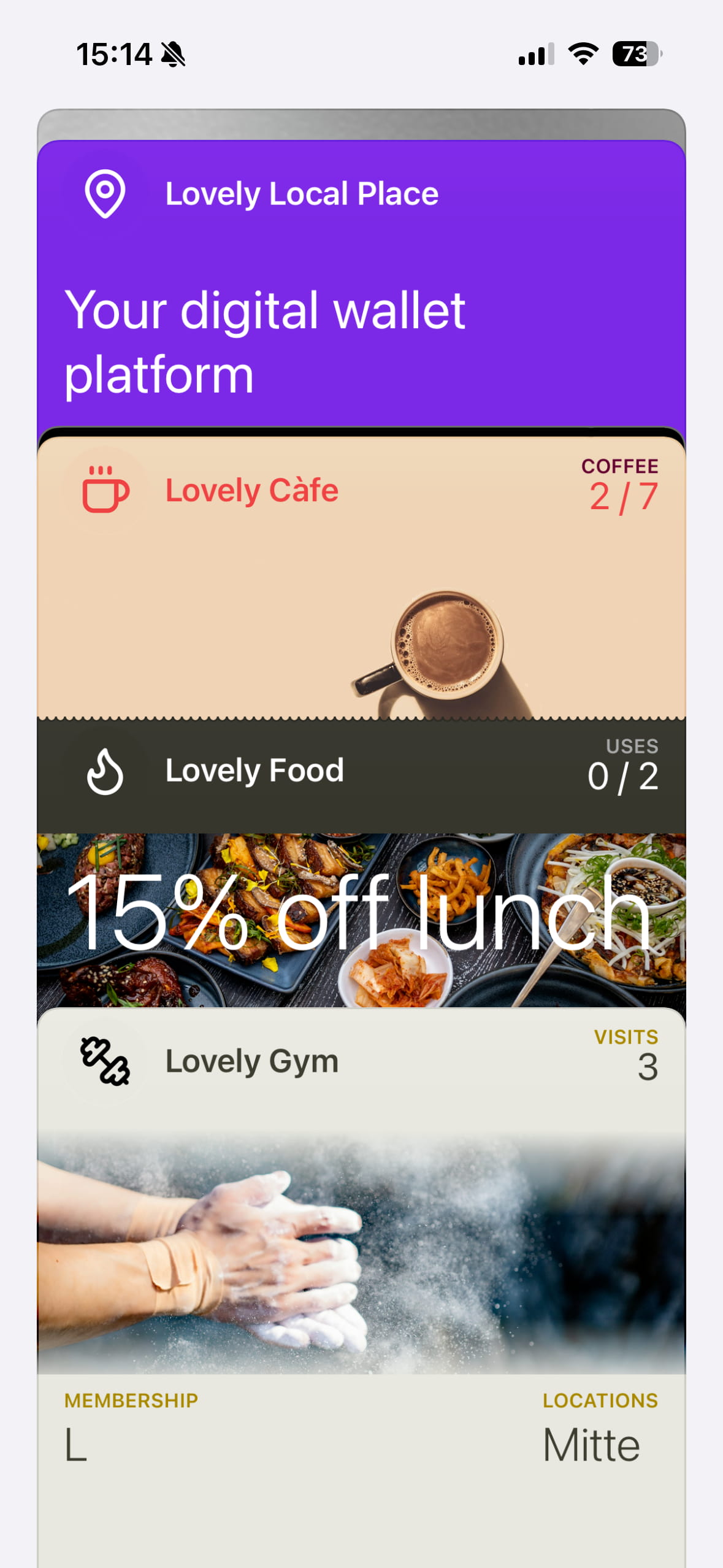Tap the dumbbell icon on Lovely Gym pass
The image size is (723, 1568).
click(105, 1062)
